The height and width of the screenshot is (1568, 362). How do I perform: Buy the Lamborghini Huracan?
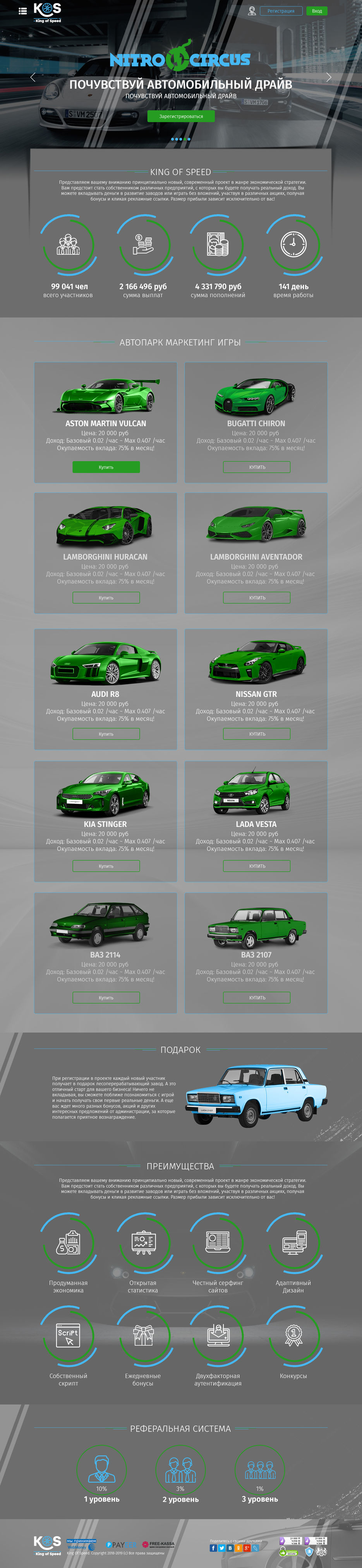[x=106, y=598]
